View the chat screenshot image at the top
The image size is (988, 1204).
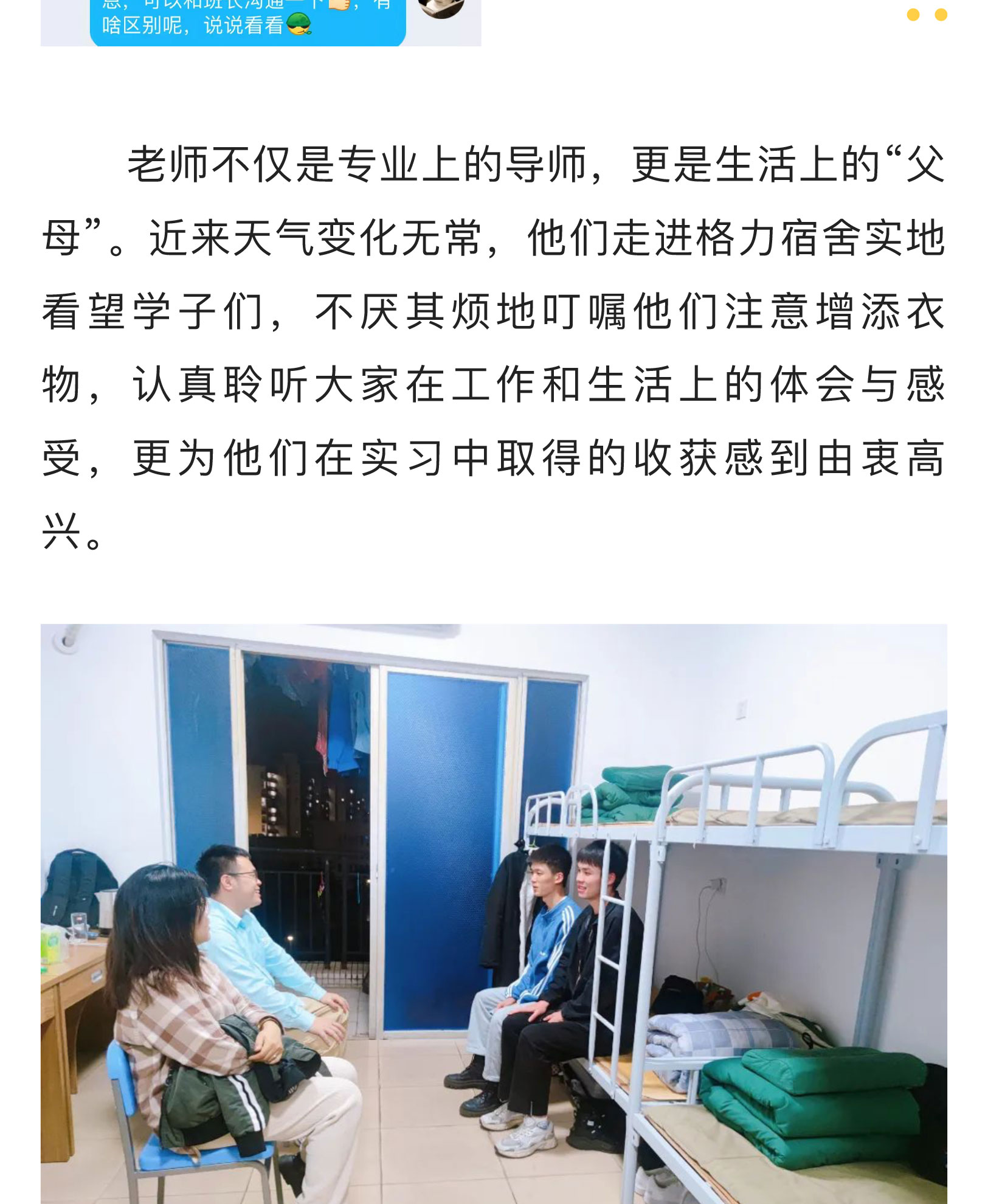tap(260, 22)
